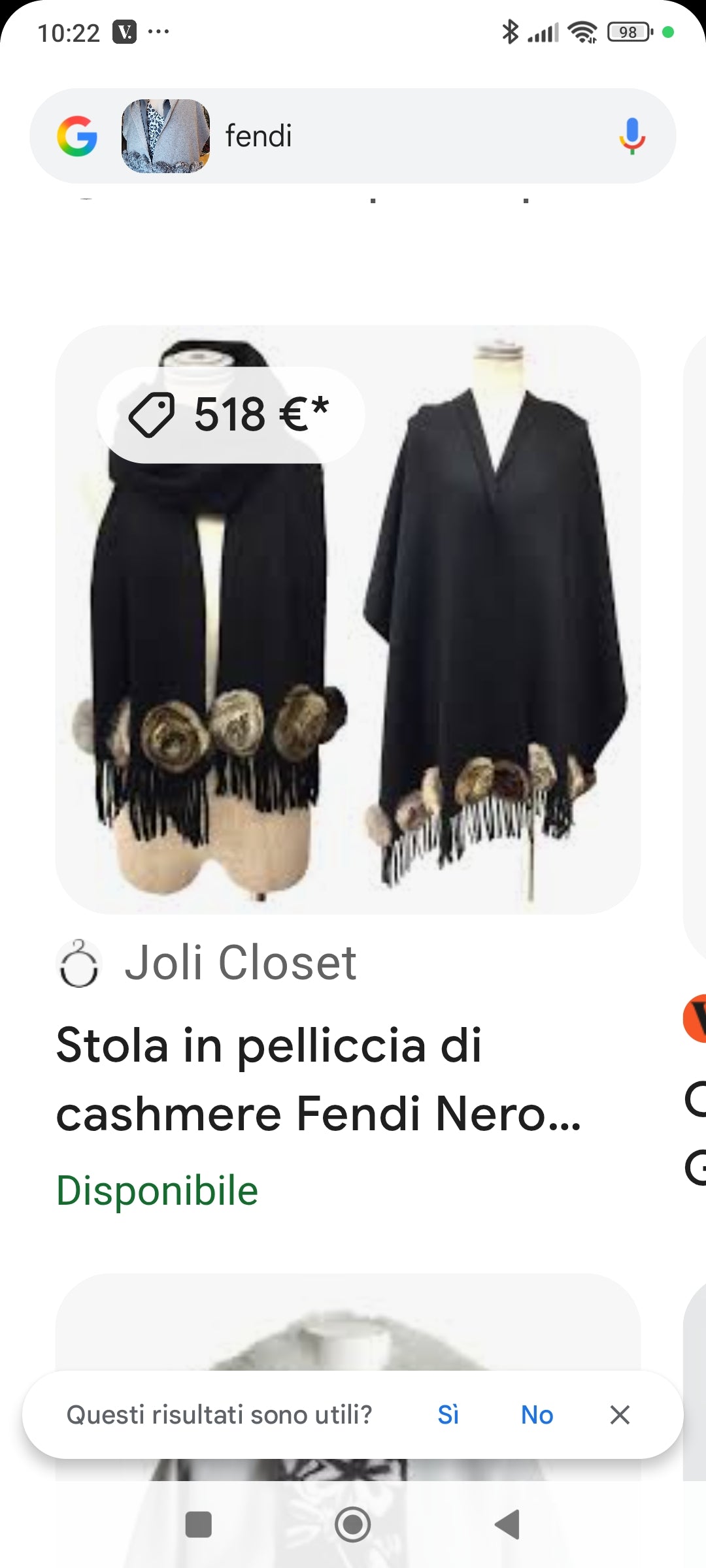Screen dimensions: 706x1568
Task: Tap the fendi query in the search bar
Action: 259,135
